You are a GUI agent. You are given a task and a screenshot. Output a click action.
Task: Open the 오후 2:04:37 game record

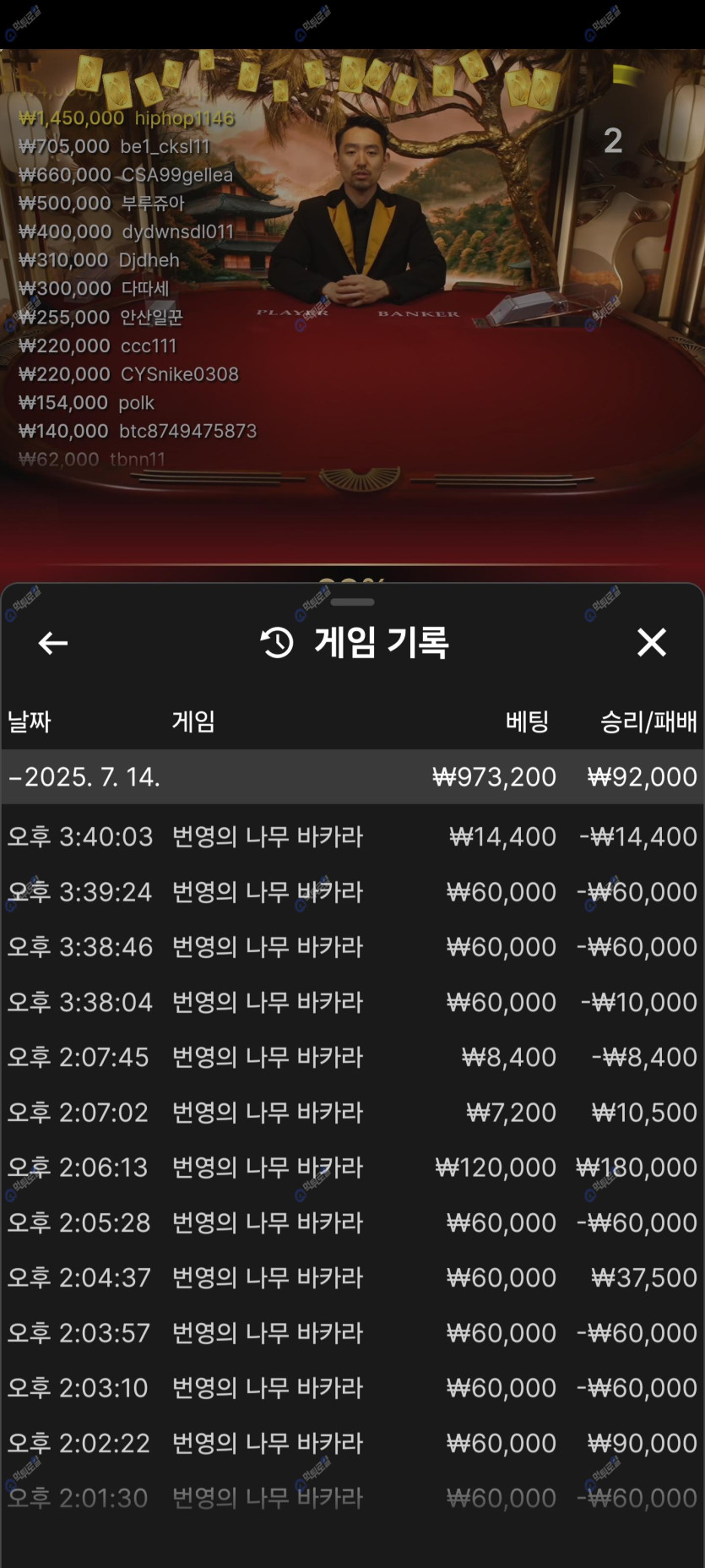352,1277
